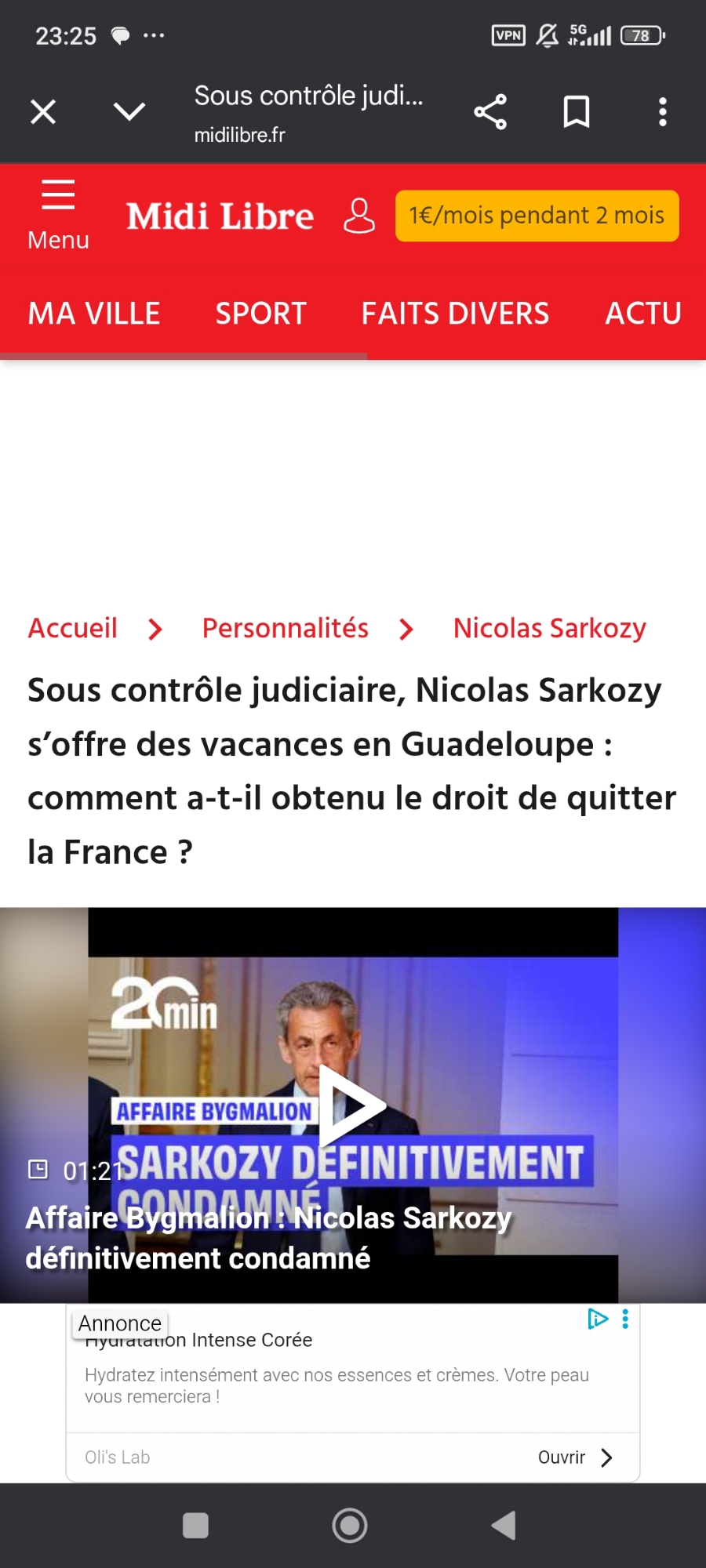The height and width of the screenshot is (1568, 706).
Task: Switch to the SPORT section
Action: click(x=260, y=314)
